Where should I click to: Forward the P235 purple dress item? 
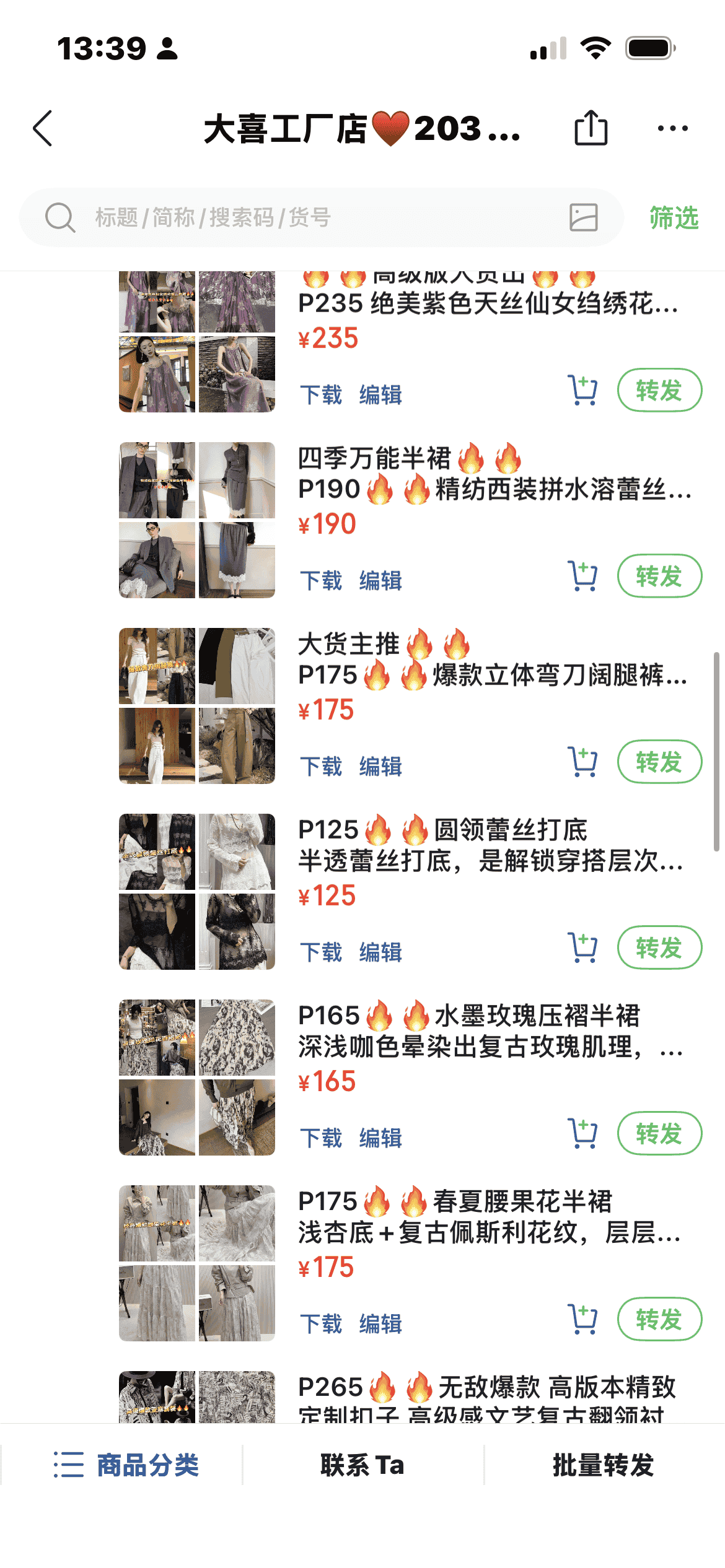click(659, 390)
